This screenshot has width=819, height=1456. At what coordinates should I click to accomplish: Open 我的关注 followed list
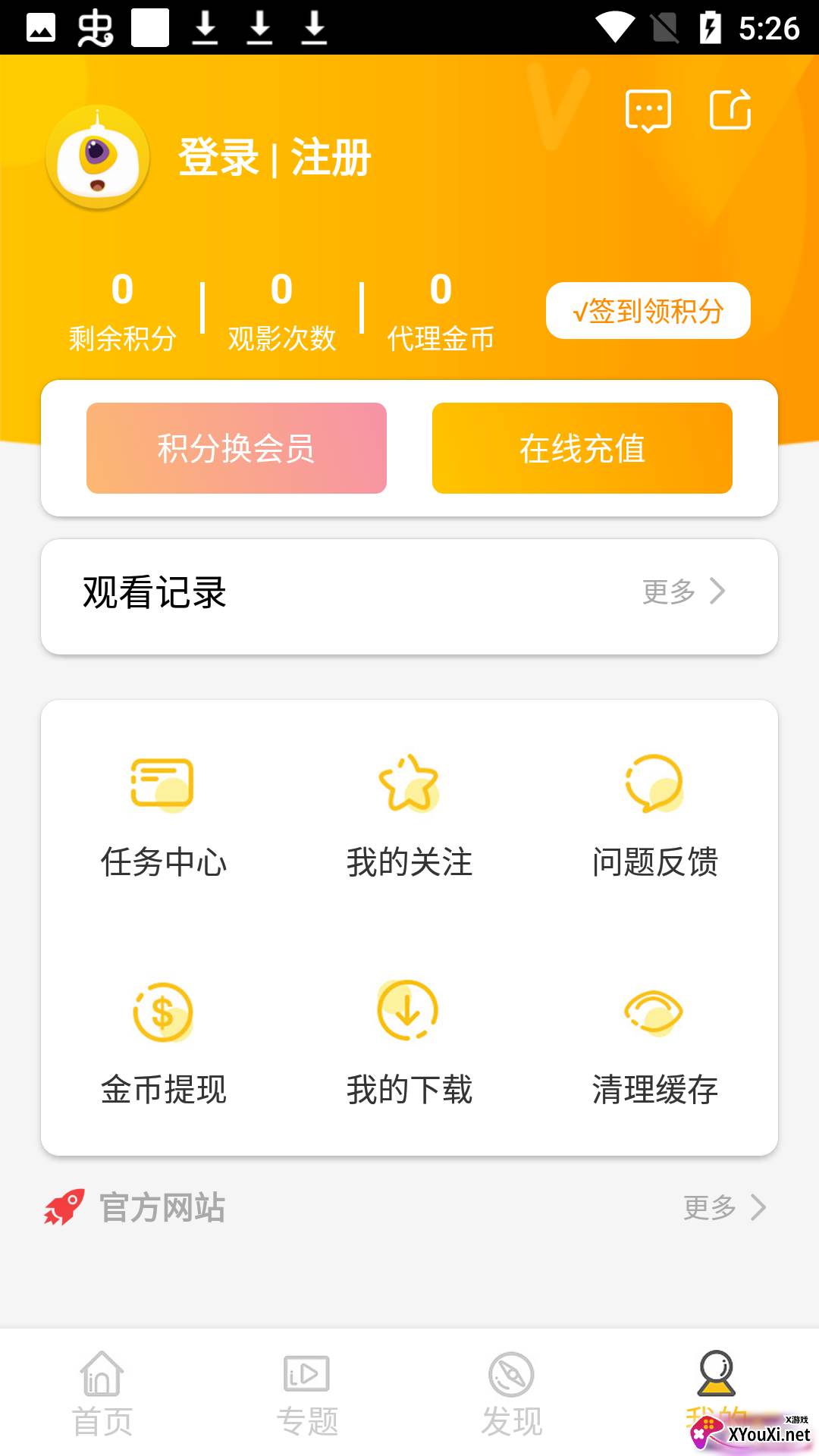click(x=409, y=815)
